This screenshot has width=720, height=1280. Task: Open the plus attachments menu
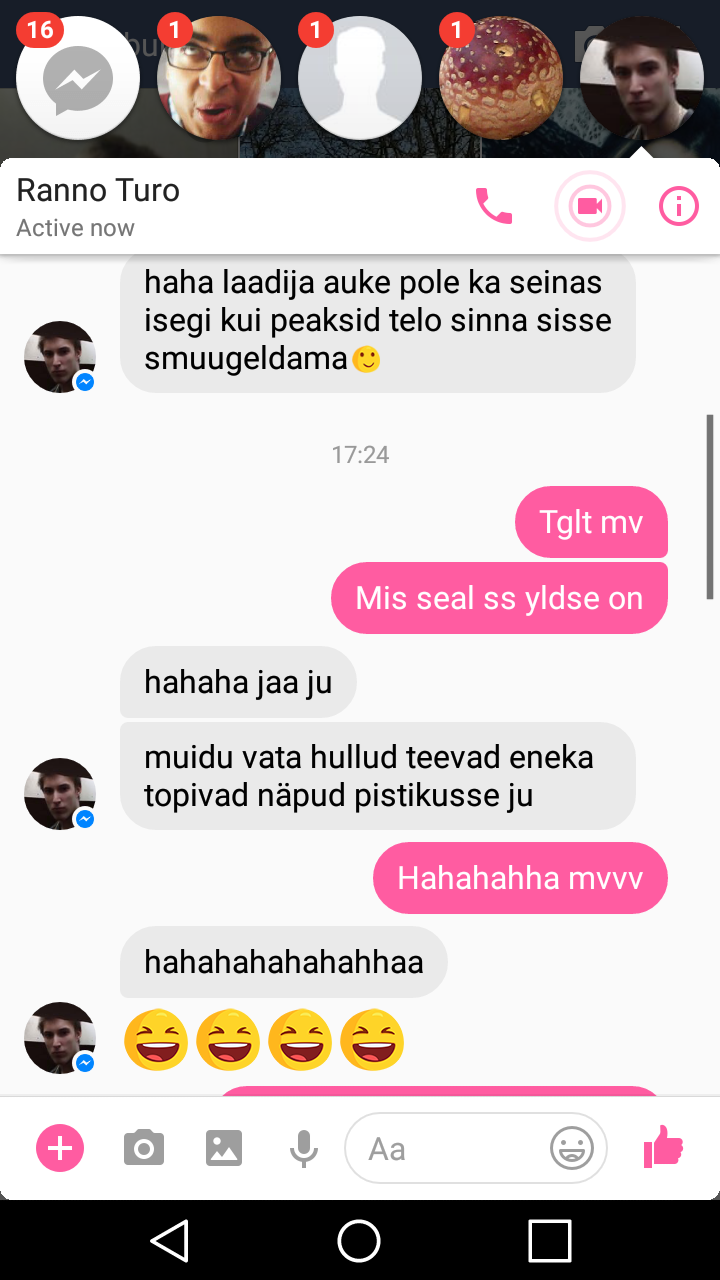point(60,1148)
